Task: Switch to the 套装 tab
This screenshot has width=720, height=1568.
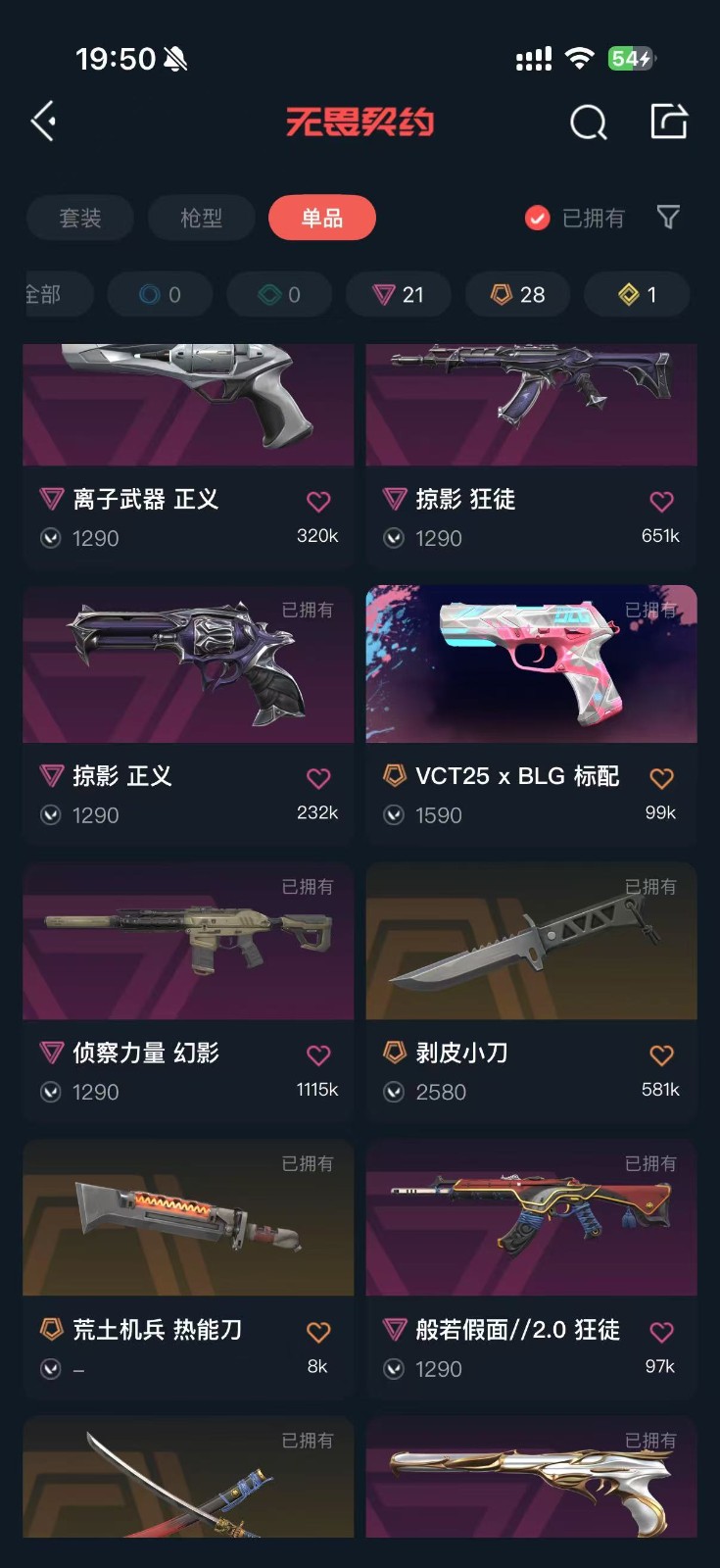Action: pos(80,218)
